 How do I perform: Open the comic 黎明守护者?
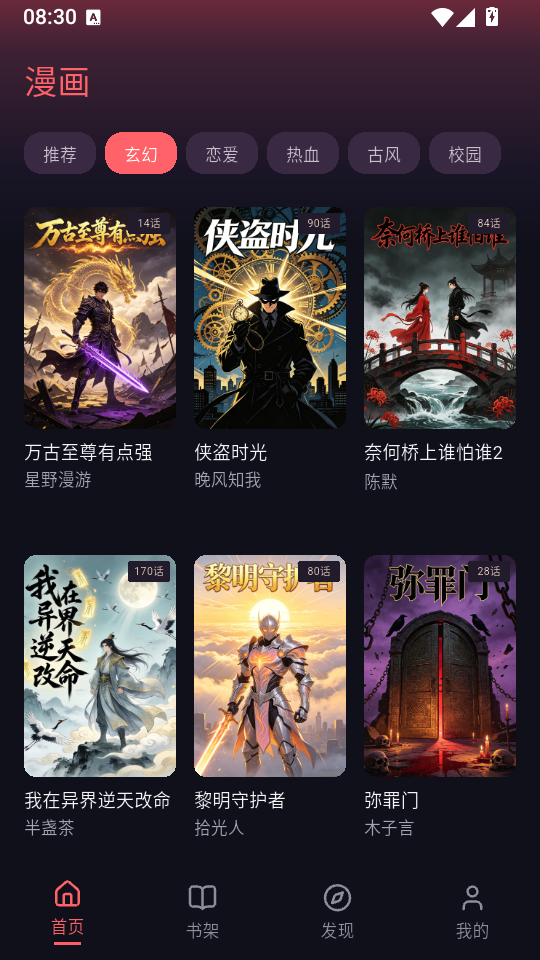tap(270, 697)
